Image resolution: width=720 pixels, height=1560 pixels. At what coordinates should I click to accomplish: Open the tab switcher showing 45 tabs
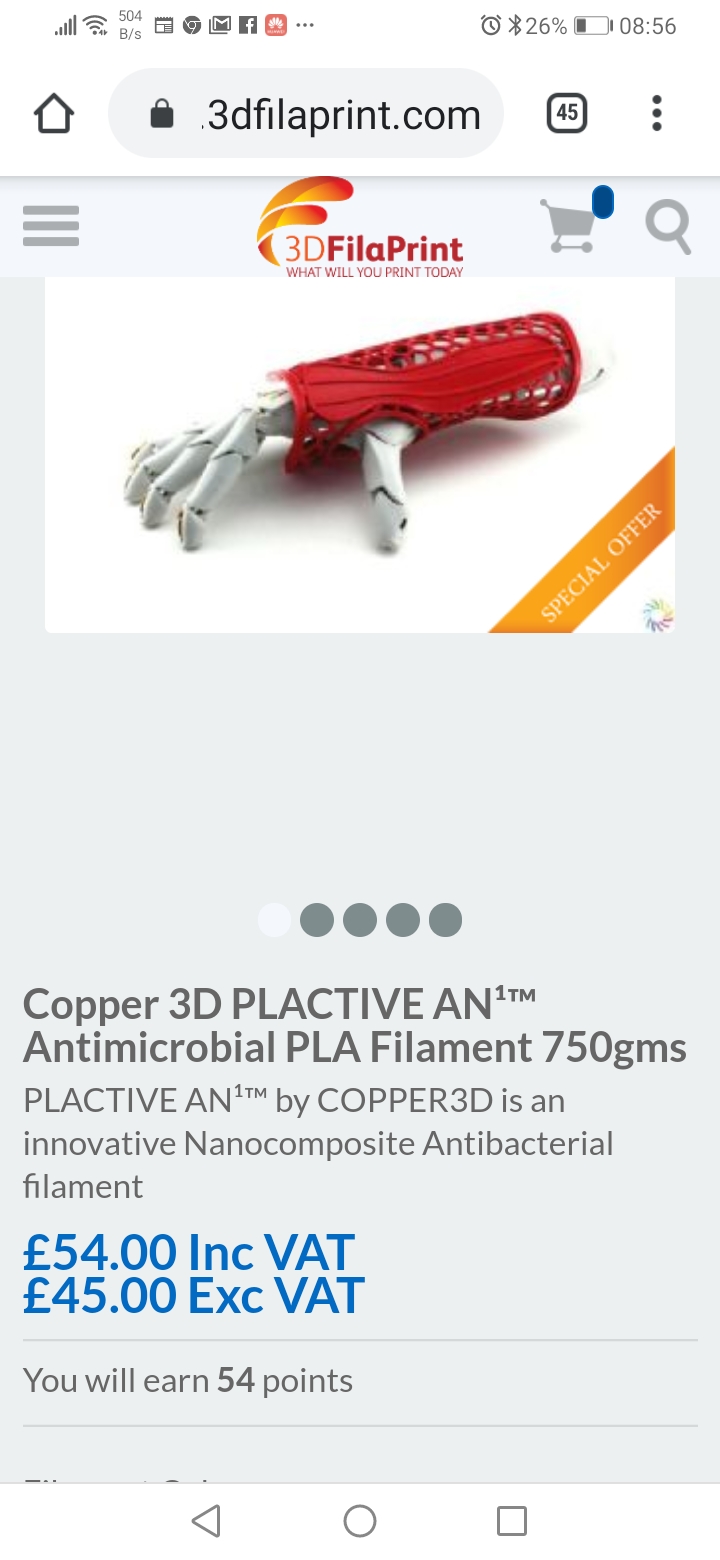[x=567, y=113]
